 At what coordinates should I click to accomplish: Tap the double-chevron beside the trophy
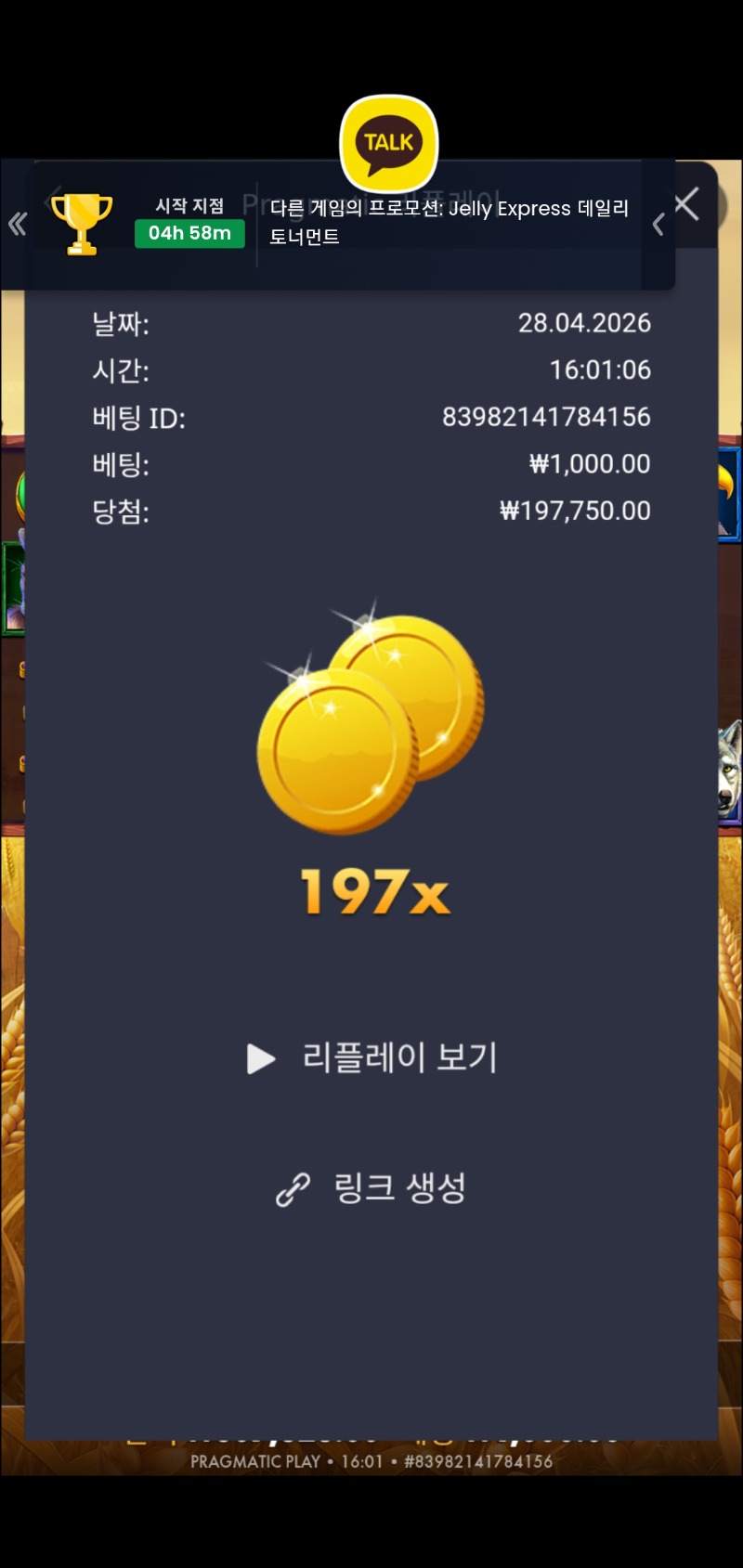(x=18, y=224)
